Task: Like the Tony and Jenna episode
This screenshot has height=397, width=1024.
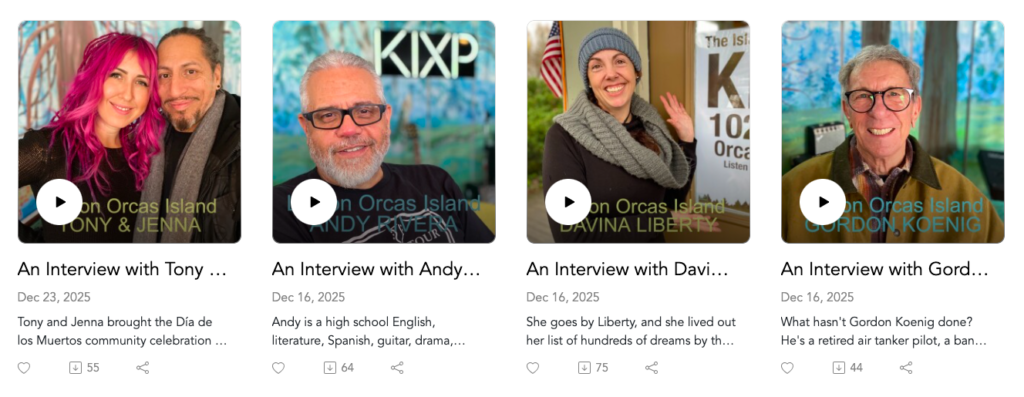Action: tap(24, 368)
